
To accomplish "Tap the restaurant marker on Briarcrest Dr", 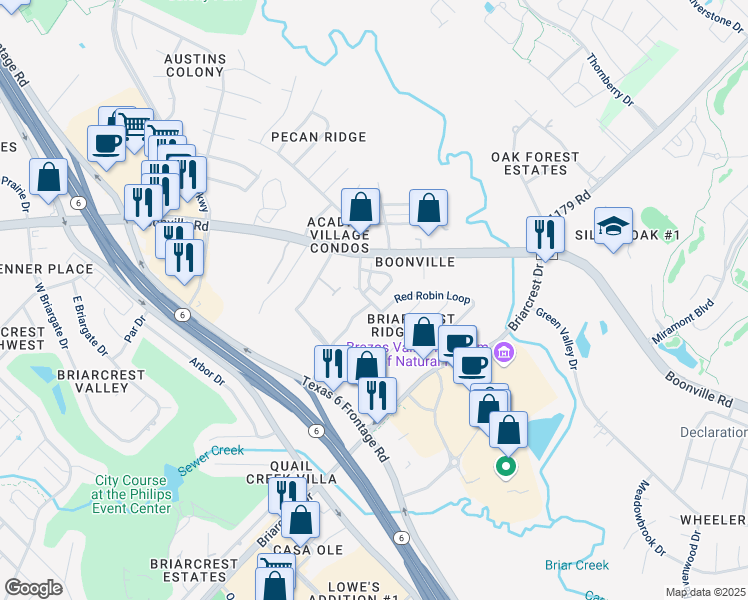I will click(x=545, y=235).
